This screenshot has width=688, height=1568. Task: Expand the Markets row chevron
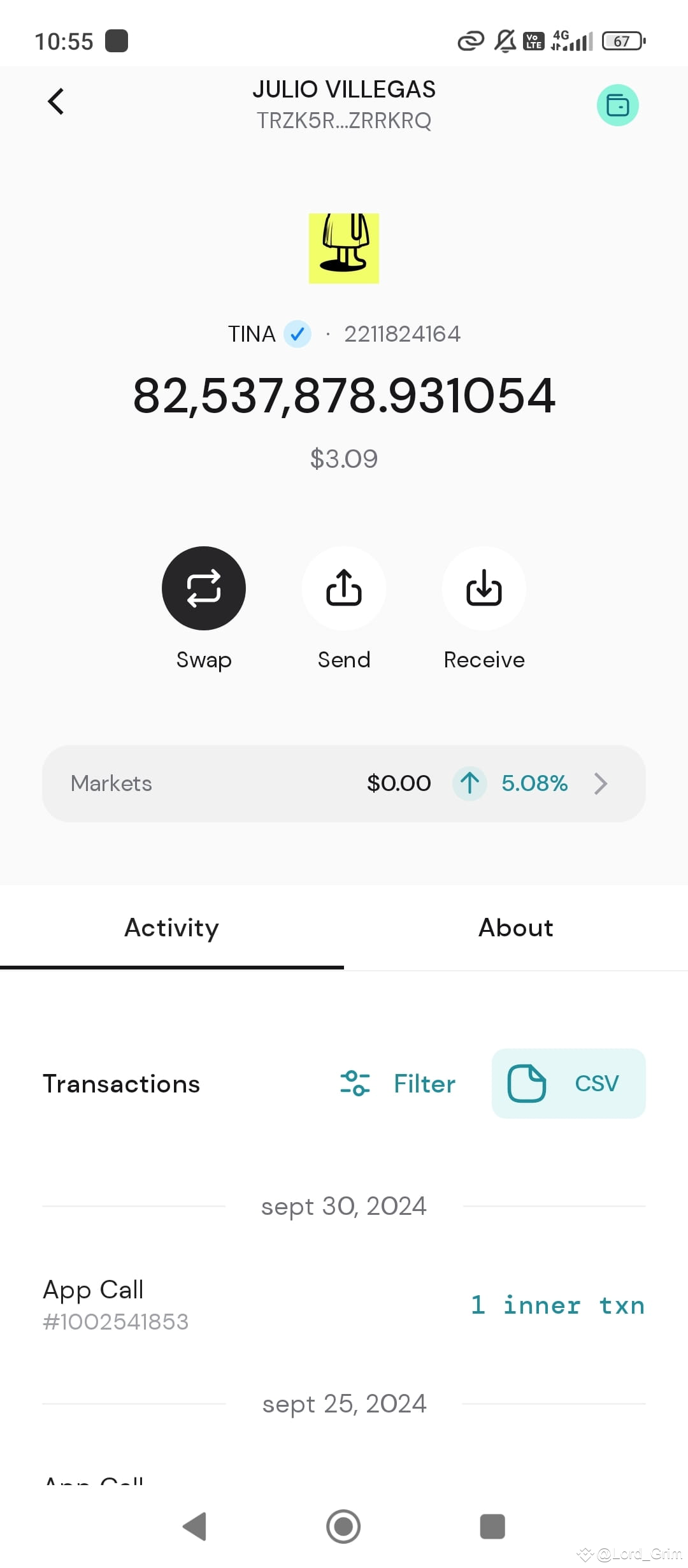pos(601,783)
